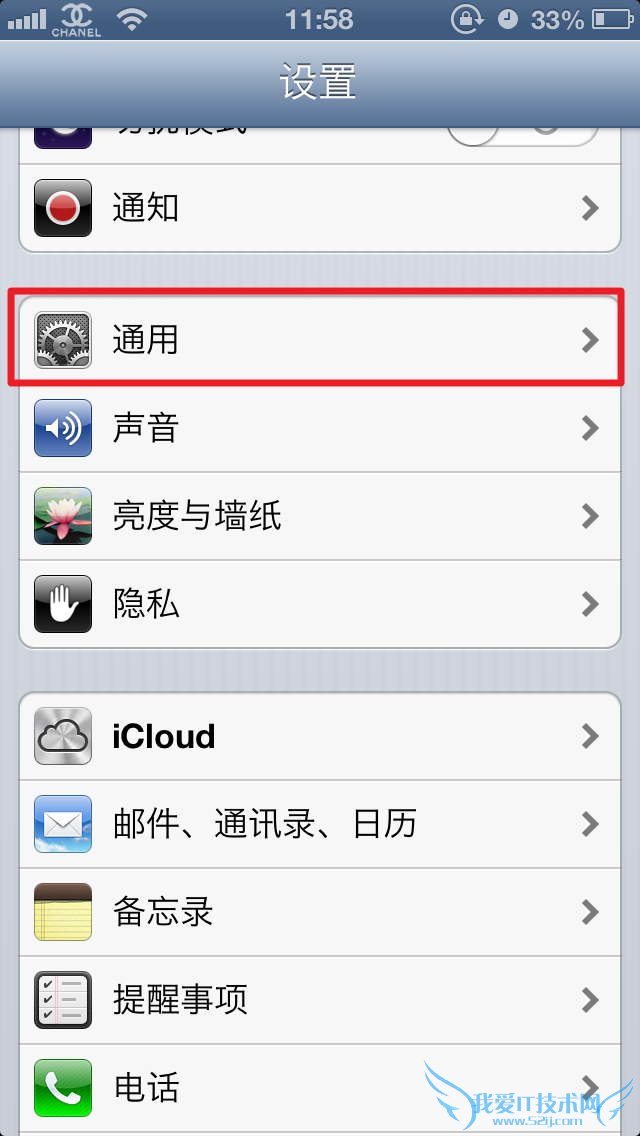Open 备忘录 (Notes) settings

320,912
